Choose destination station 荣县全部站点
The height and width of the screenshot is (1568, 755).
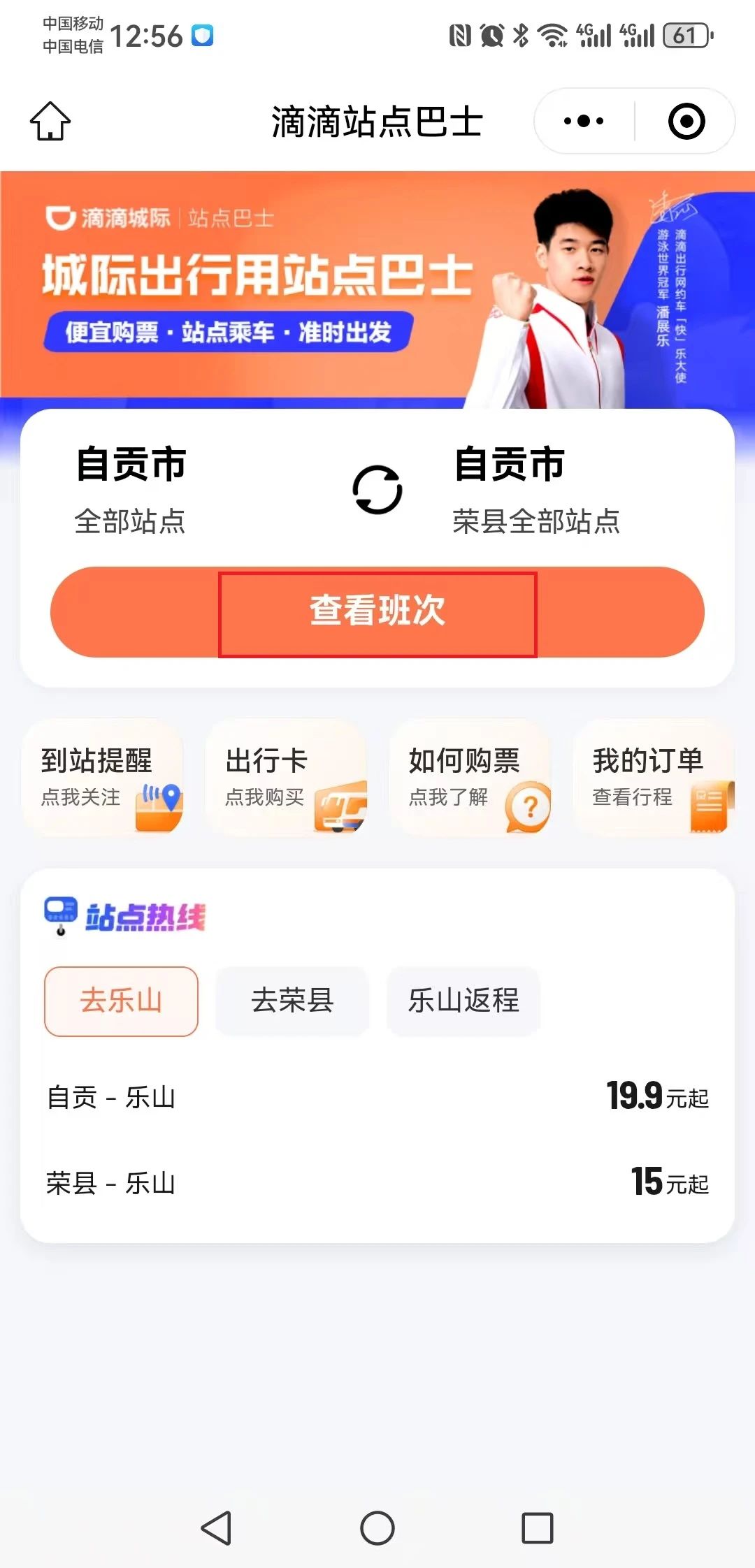pyautogui.click(x=535, y=491)
